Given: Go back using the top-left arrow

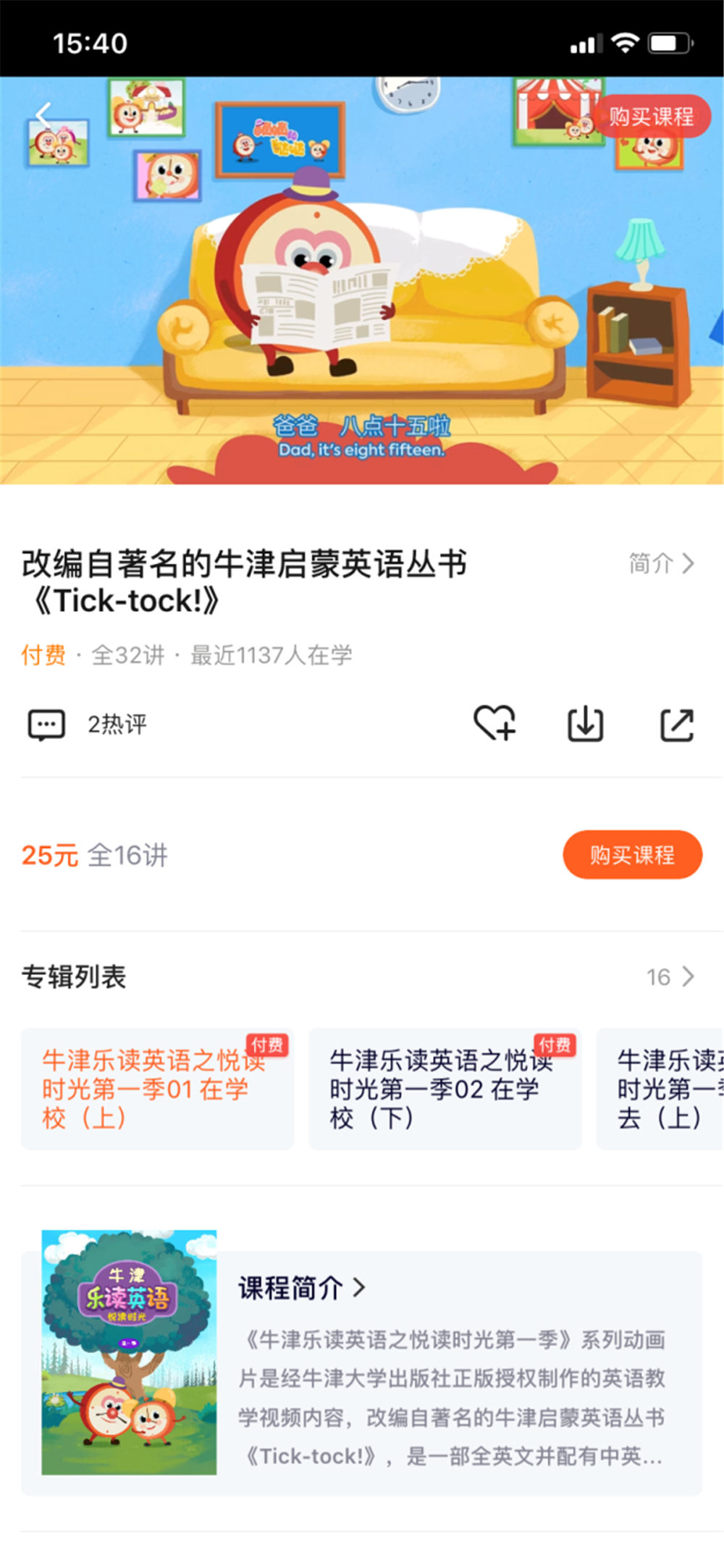Looking at the screenshot, I should coord(45,116).
